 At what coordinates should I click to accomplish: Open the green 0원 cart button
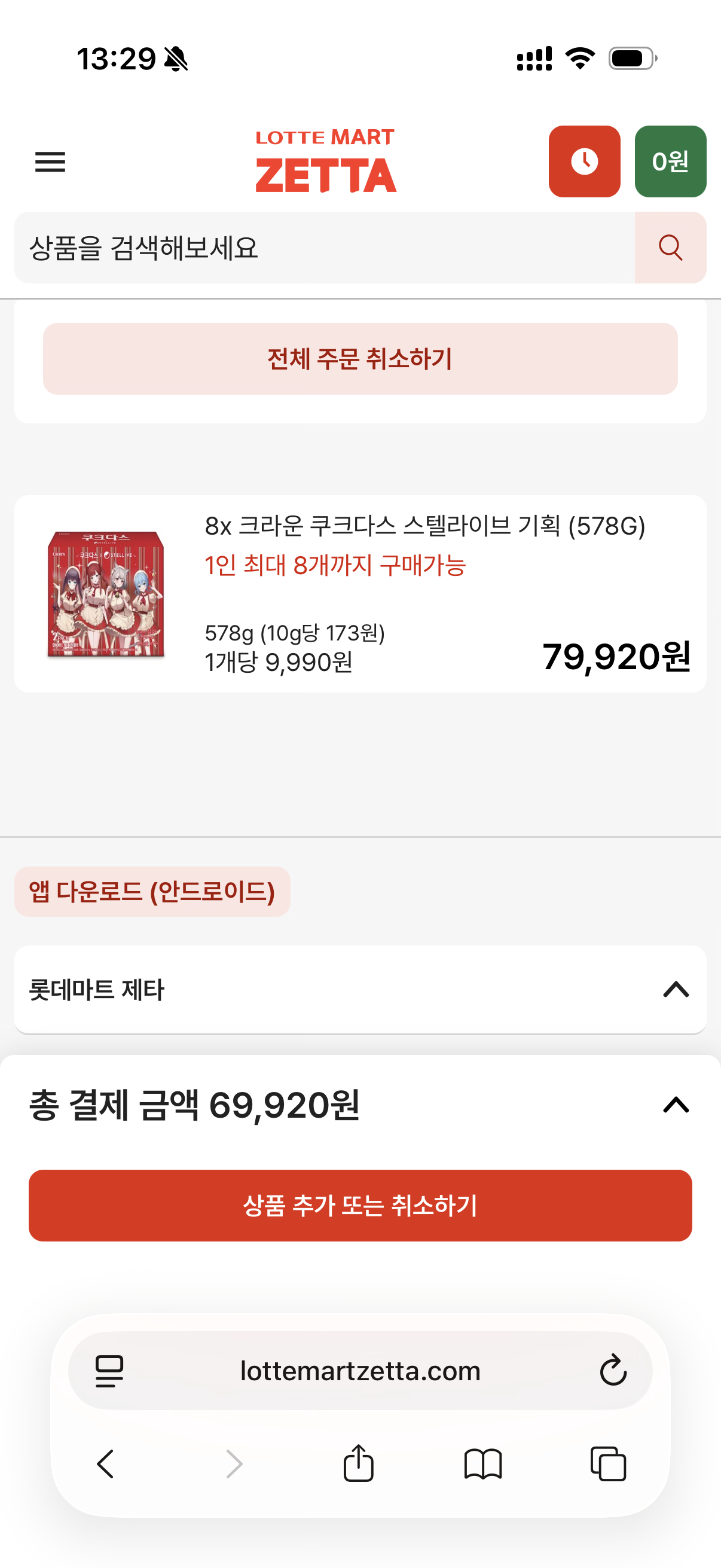point(670,162)
